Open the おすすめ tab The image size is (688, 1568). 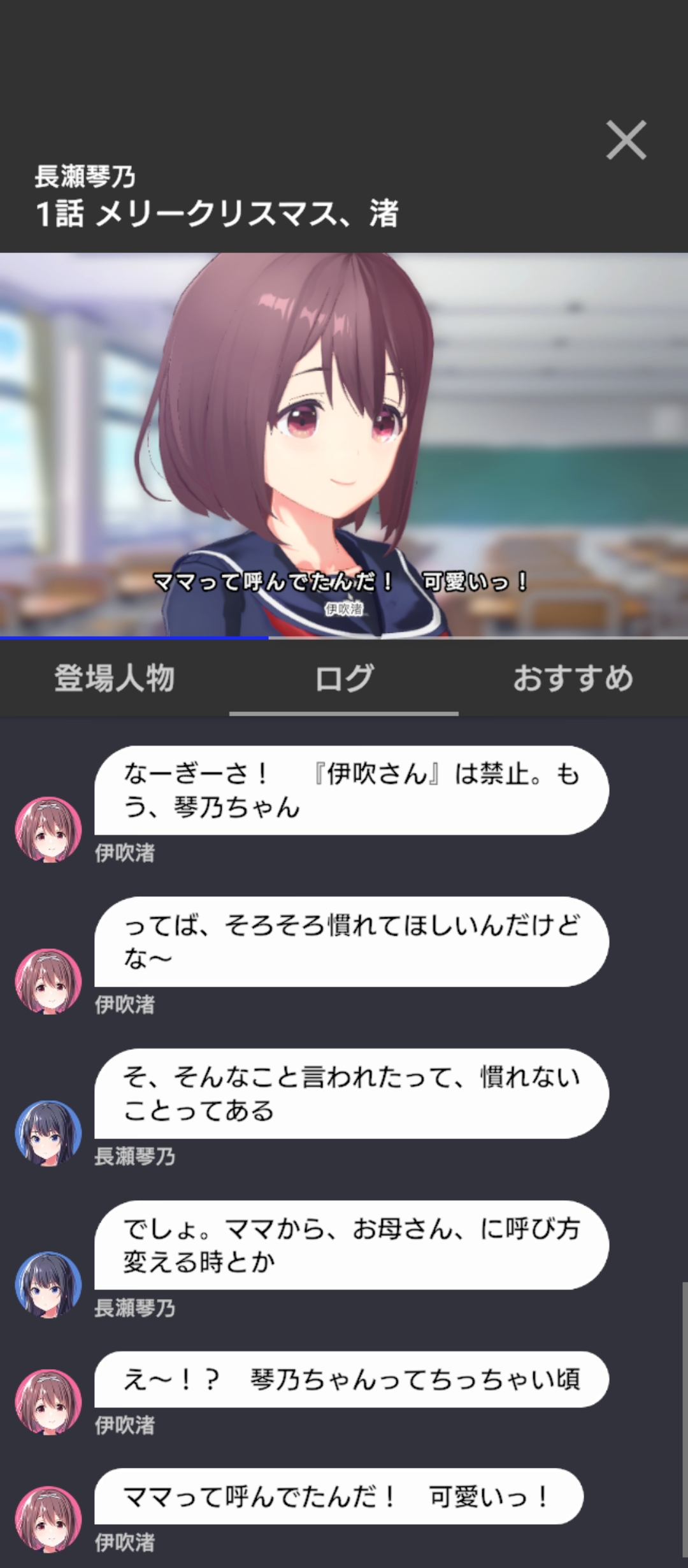click(x=573, y=678)
